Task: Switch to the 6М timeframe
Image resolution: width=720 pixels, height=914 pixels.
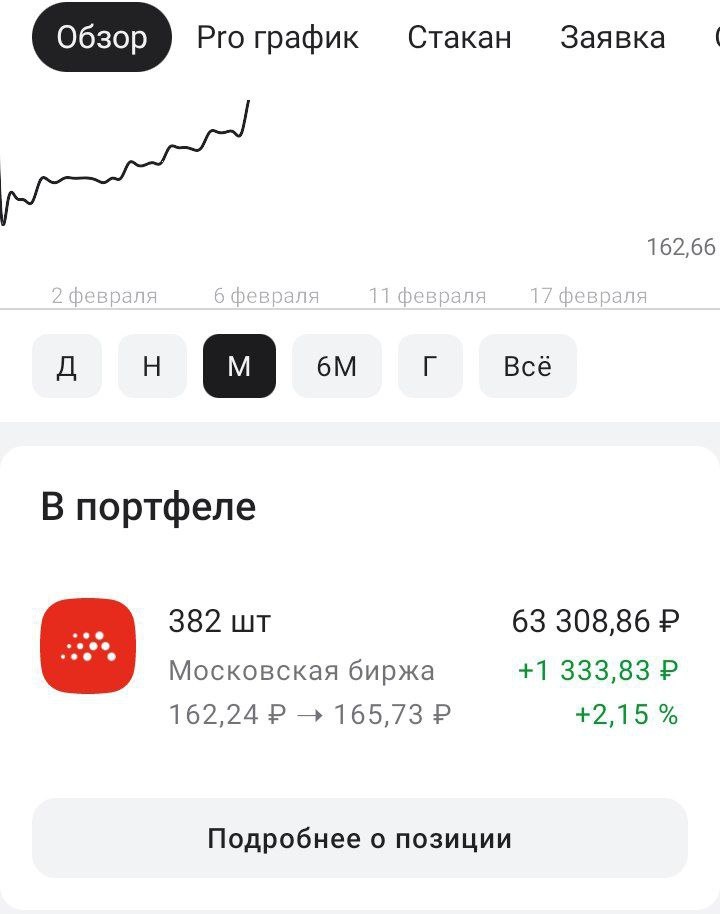Action: pos(337,366)
